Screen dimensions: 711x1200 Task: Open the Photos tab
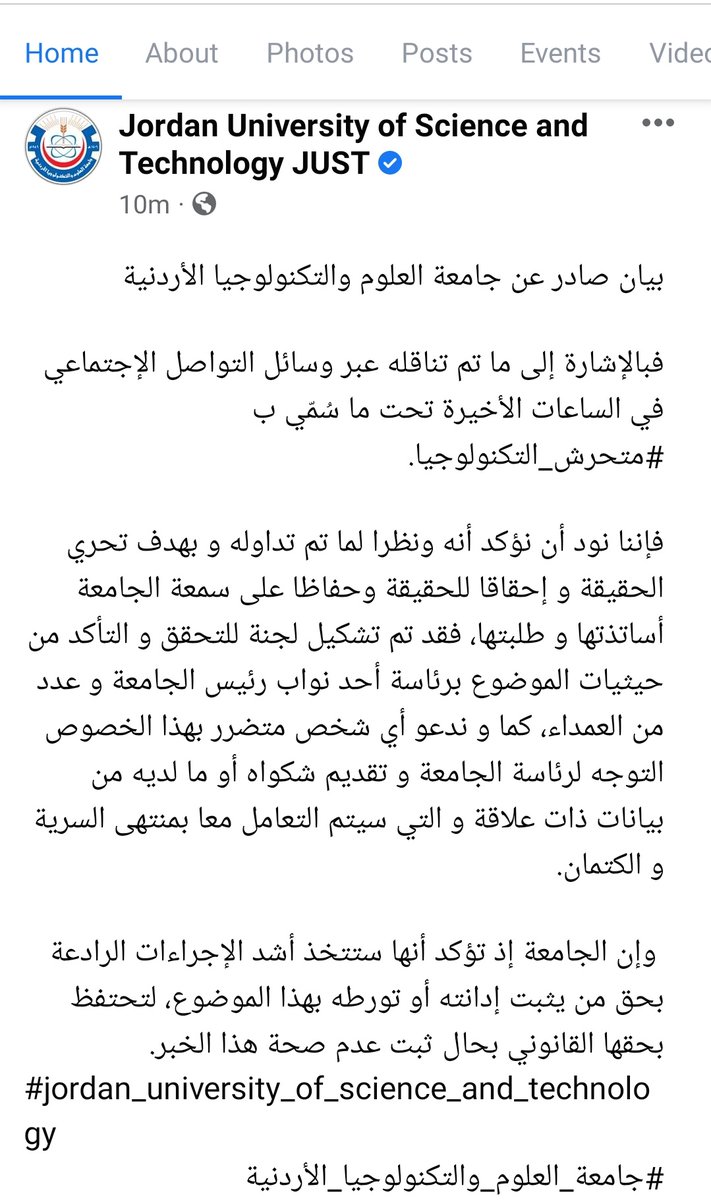point(309,53)
